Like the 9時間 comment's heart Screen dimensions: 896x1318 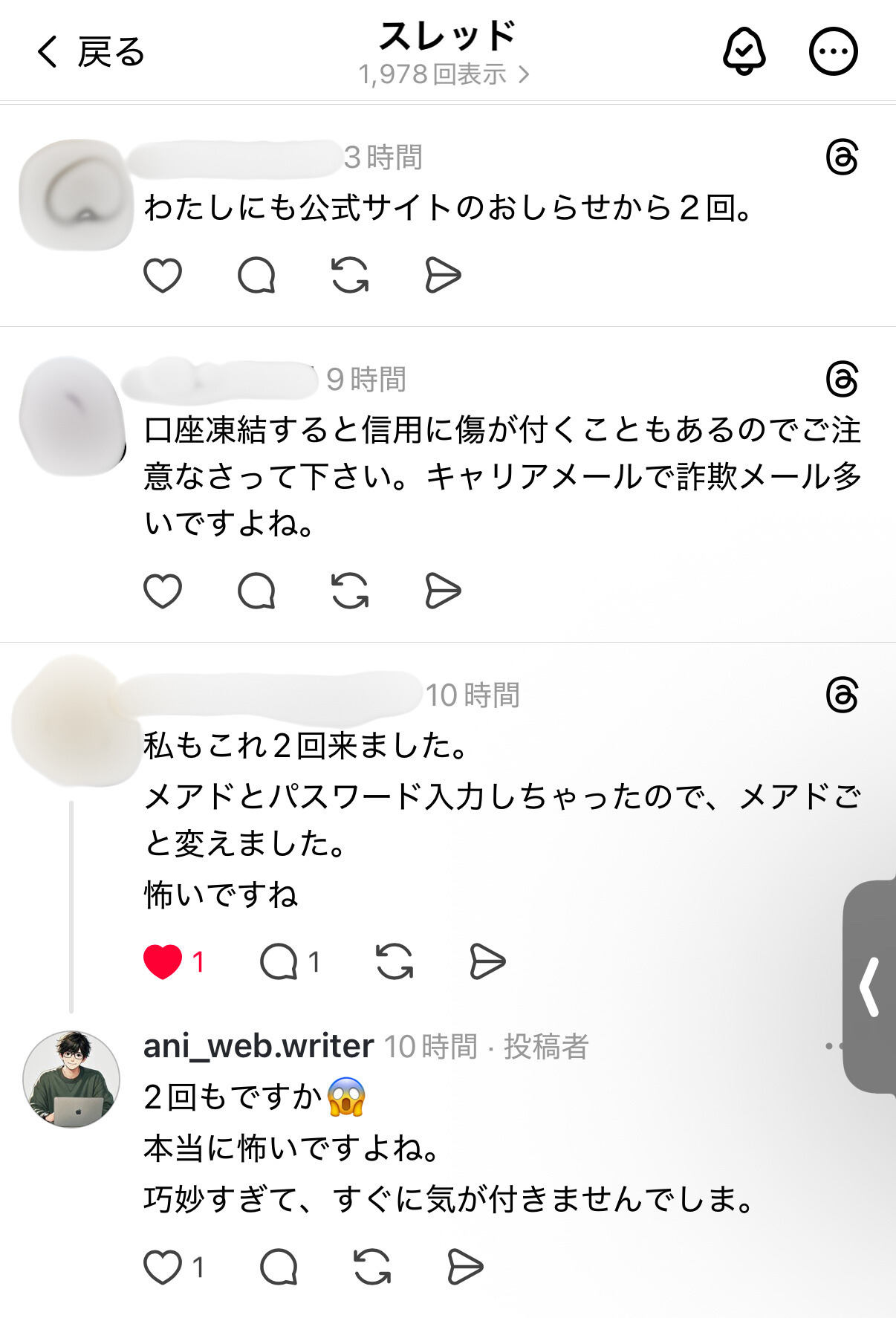(x=163, y=591)
